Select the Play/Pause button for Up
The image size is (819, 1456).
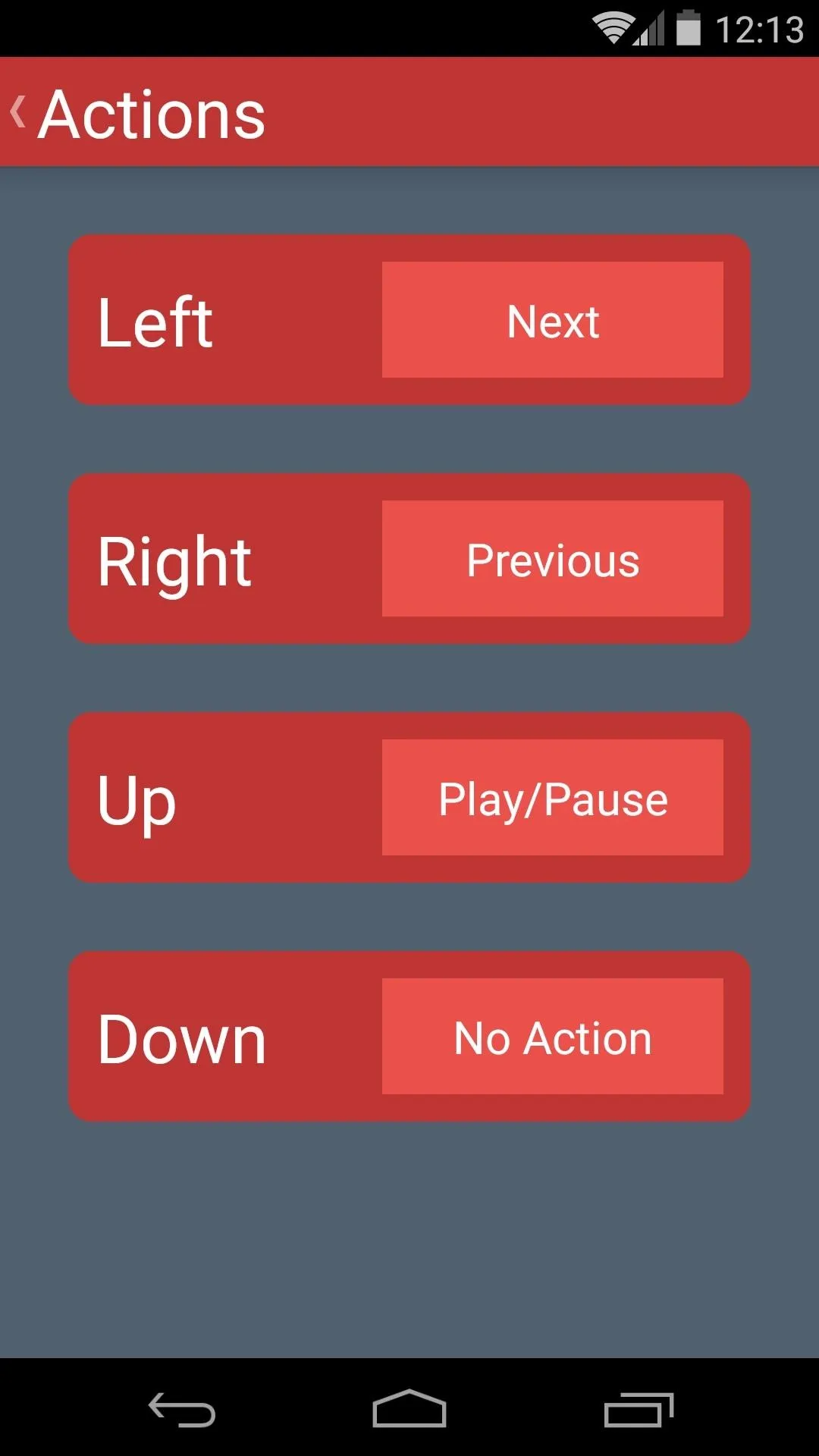(x=552, y=797)
